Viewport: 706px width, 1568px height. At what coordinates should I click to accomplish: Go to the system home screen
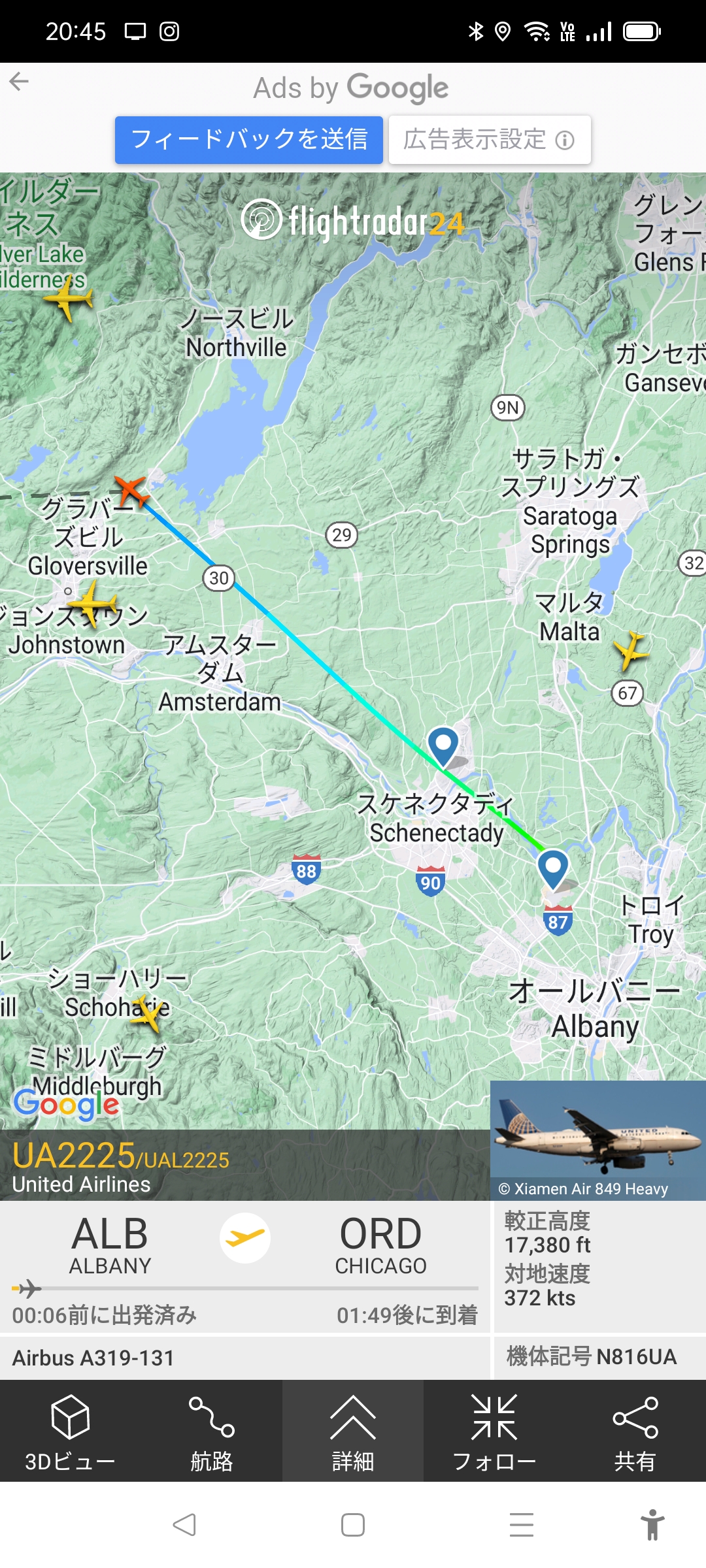coord(353,1525)
